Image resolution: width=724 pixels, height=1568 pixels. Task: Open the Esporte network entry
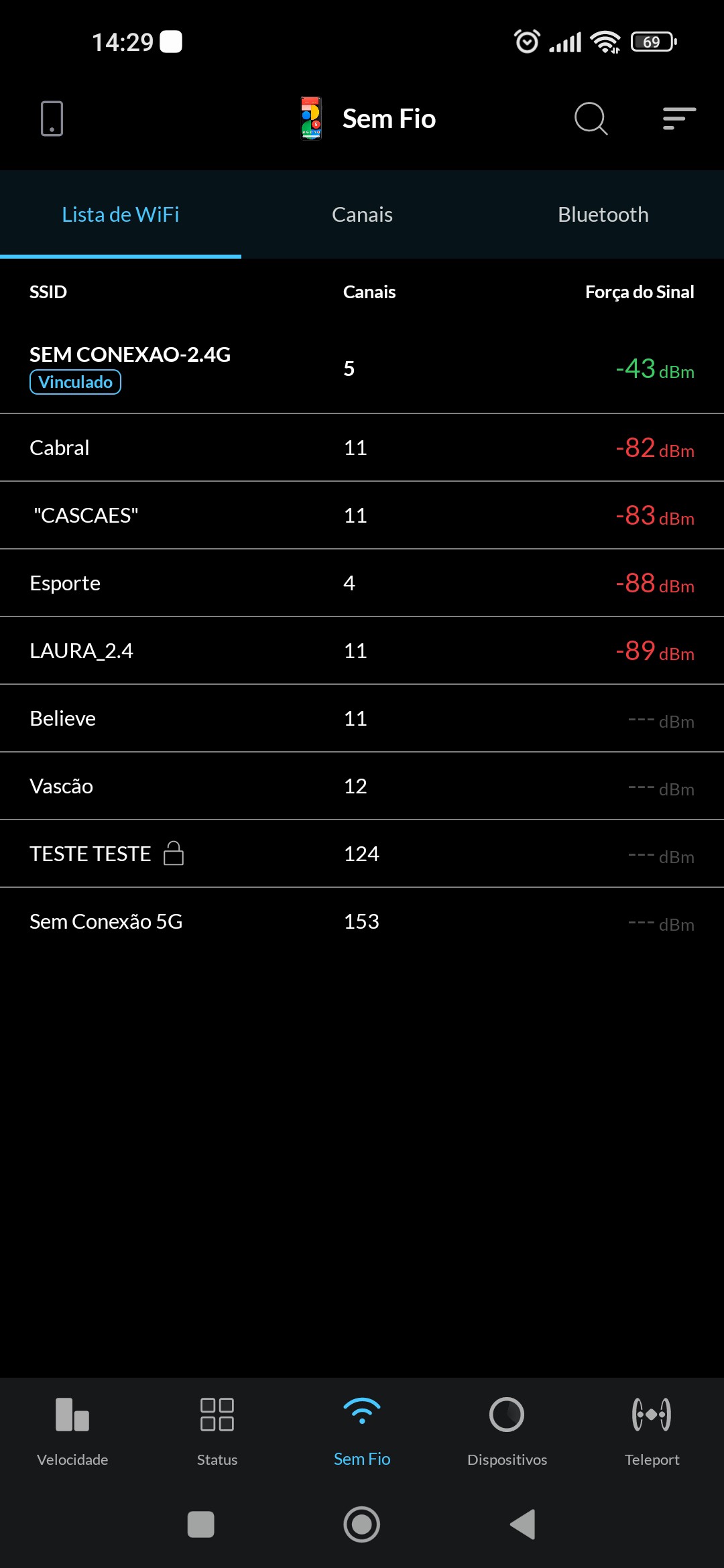click(362, 583)
